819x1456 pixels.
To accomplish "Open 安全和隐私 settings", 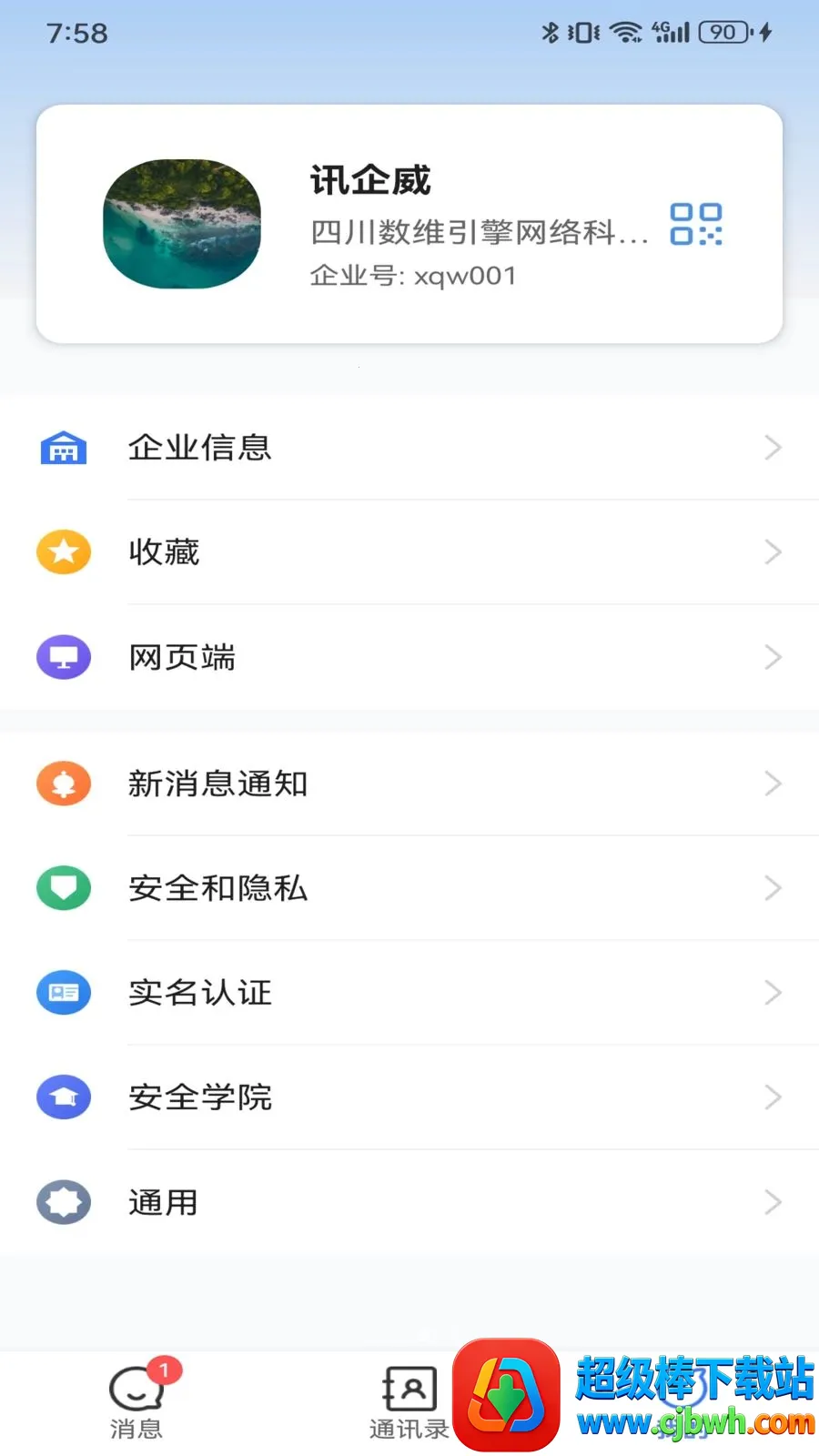I will pos(409,888).
